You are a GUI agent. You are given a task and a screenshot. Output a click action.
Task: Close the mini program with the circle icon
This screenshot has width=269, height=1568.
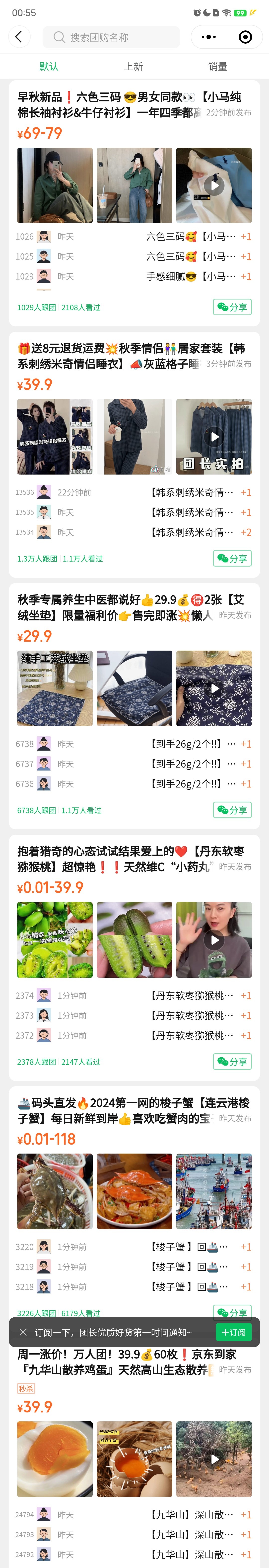pyautogui.click(x=245, y=37)
